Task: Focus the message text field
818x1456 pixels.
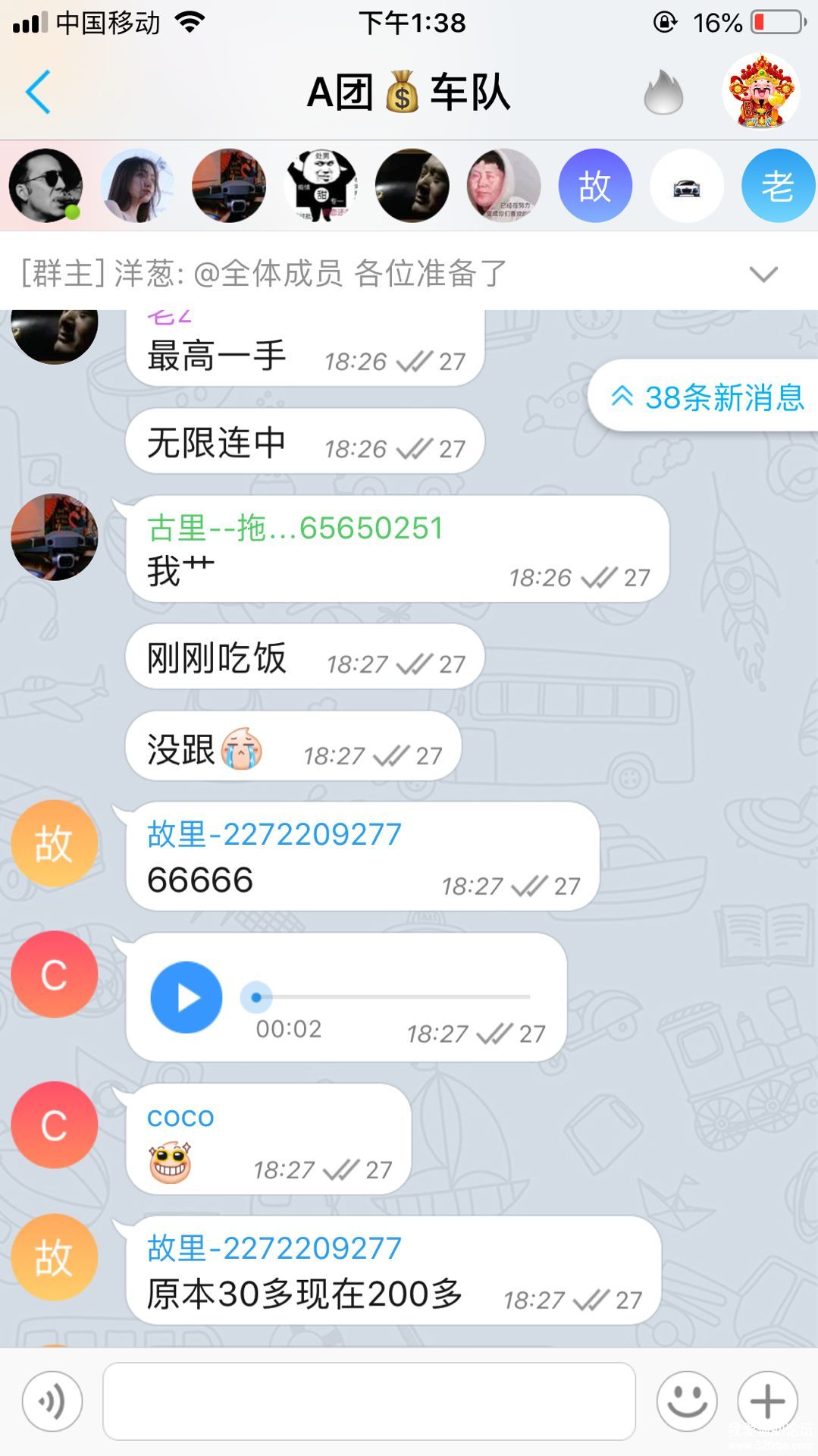Action: click(x=369, y=1401)
